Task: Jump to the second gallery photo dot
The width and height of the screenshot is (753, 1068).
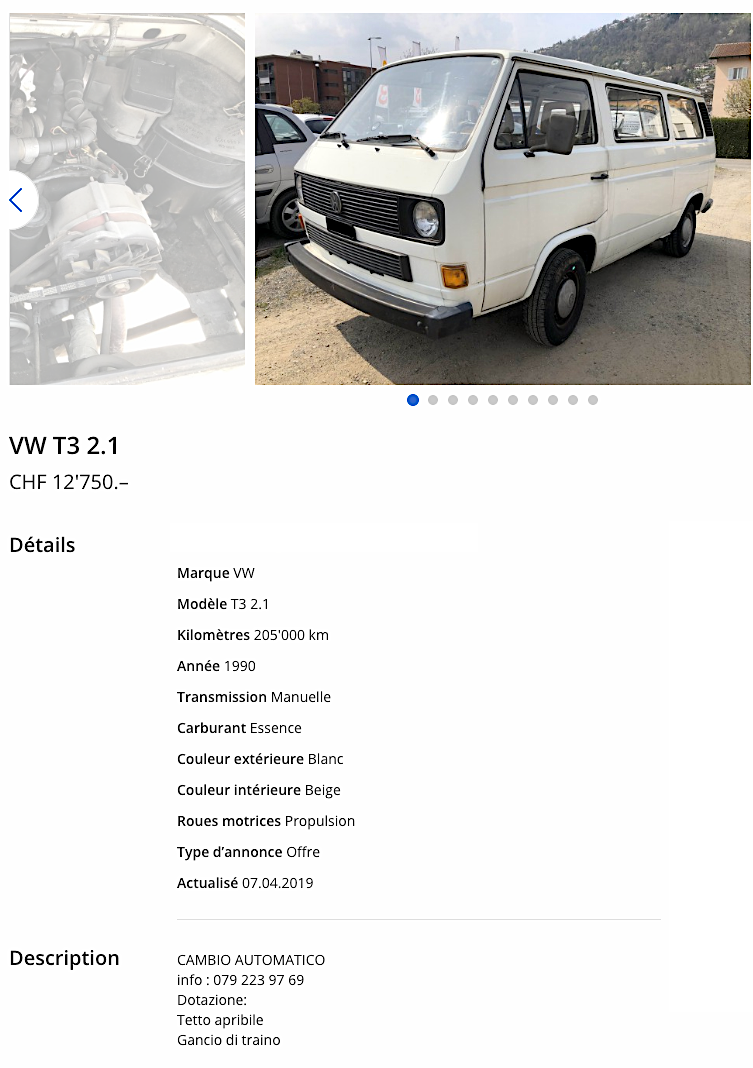Action: pyautogui.click(x=433, y=400)
